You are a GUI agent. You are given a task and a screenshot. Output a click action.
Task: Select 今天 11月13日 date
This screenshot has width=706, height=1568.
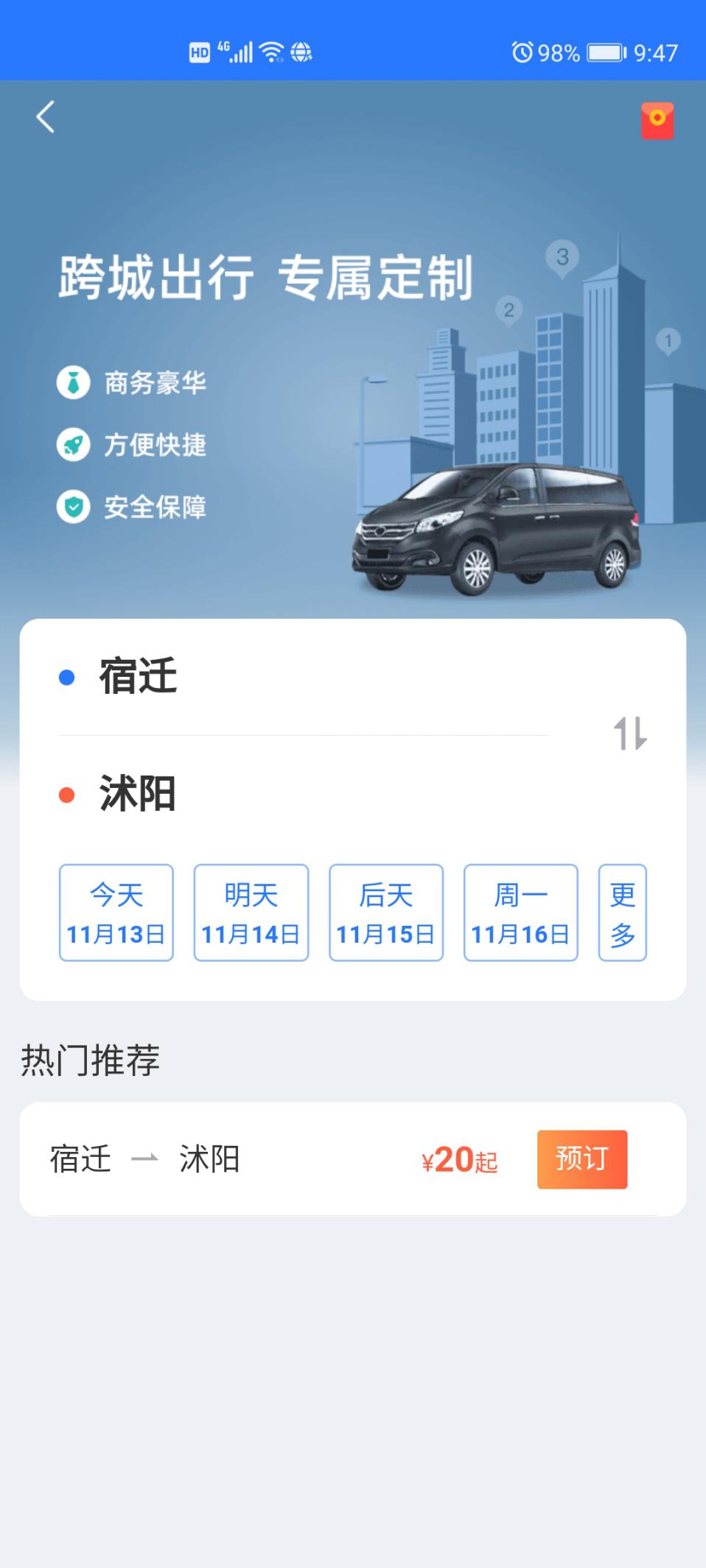116,913
